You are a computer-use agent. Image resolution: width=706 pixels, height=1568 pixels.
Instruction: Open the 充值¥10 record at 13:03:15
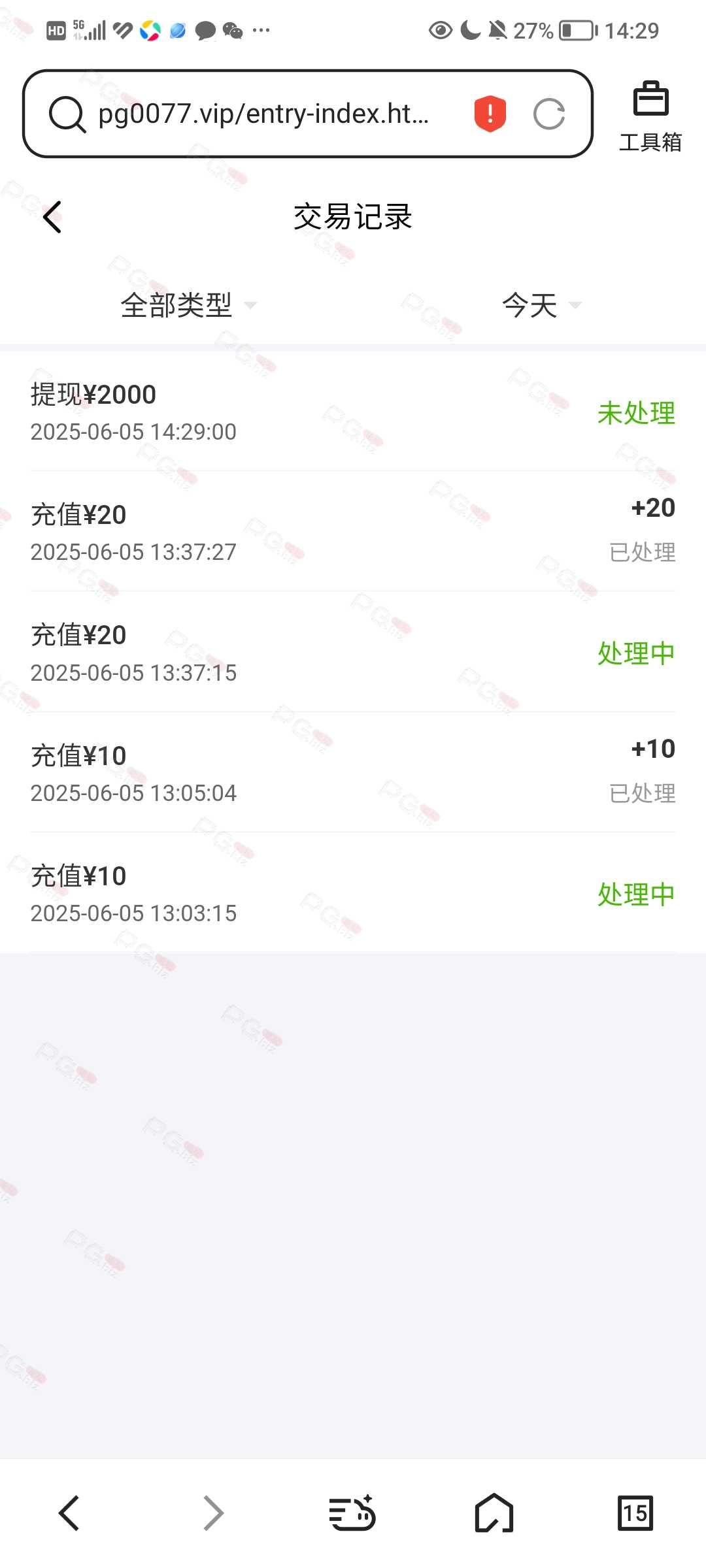click(x=353, y=892)
